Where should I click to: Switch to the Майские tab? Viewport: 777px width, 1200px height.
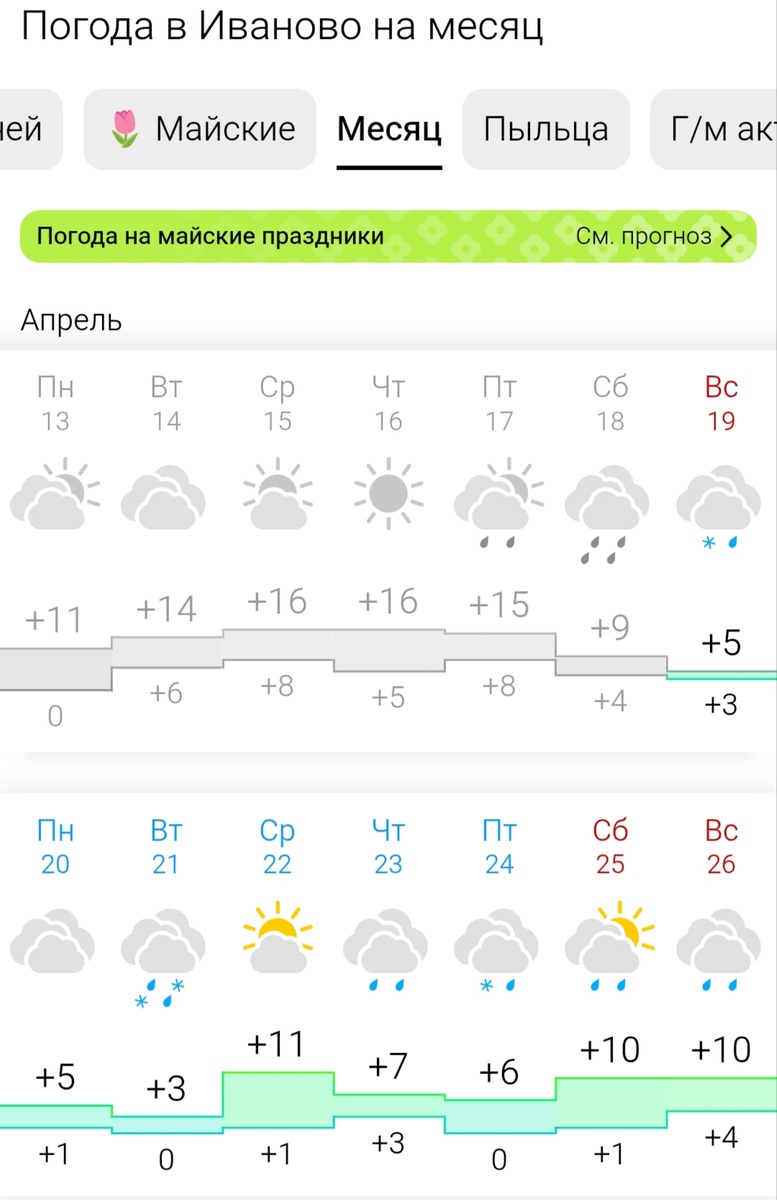point(200,129)
